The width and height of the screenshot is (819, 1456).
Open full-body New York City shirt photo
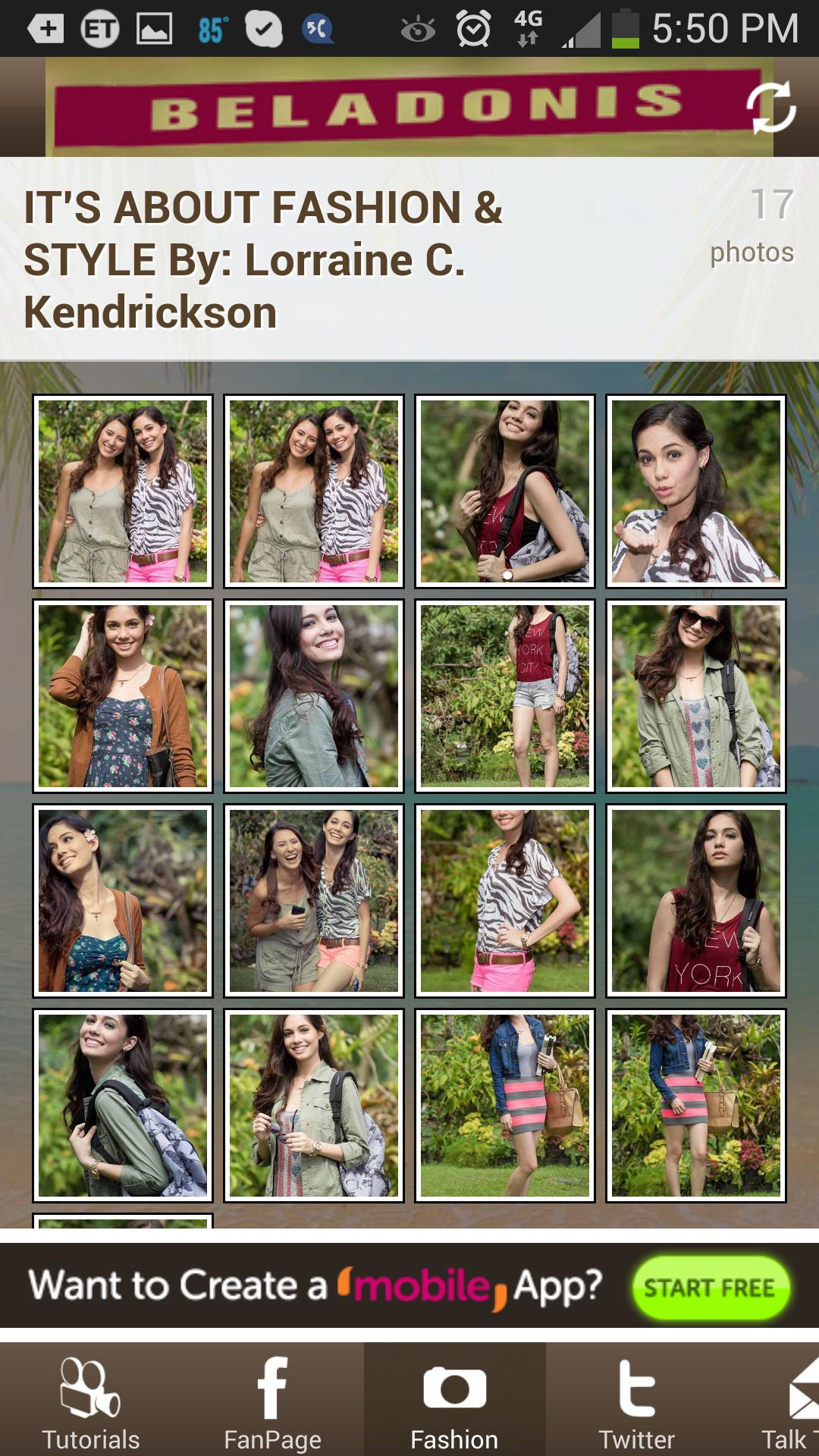click(x=505, y=696)
